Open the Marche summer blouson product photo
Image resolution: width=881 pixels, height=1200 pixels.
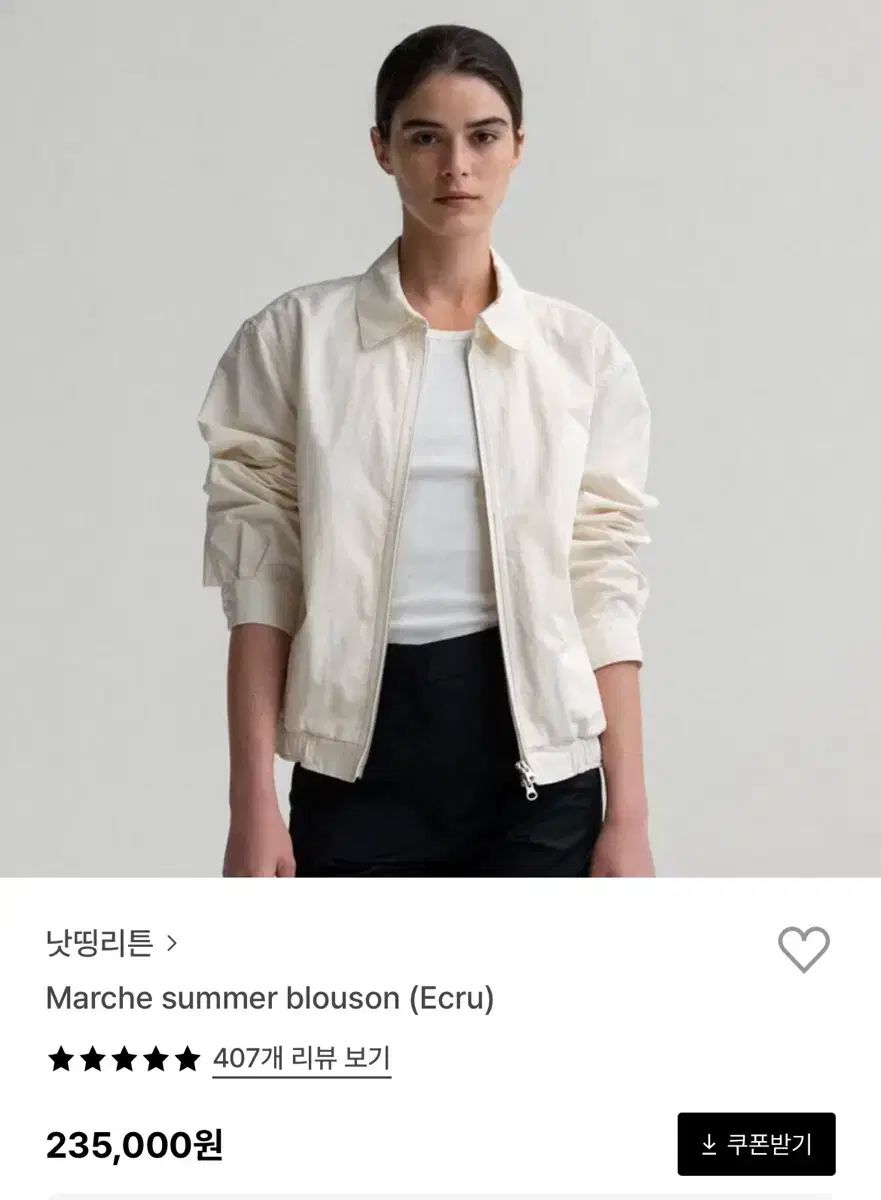[440, 438]
